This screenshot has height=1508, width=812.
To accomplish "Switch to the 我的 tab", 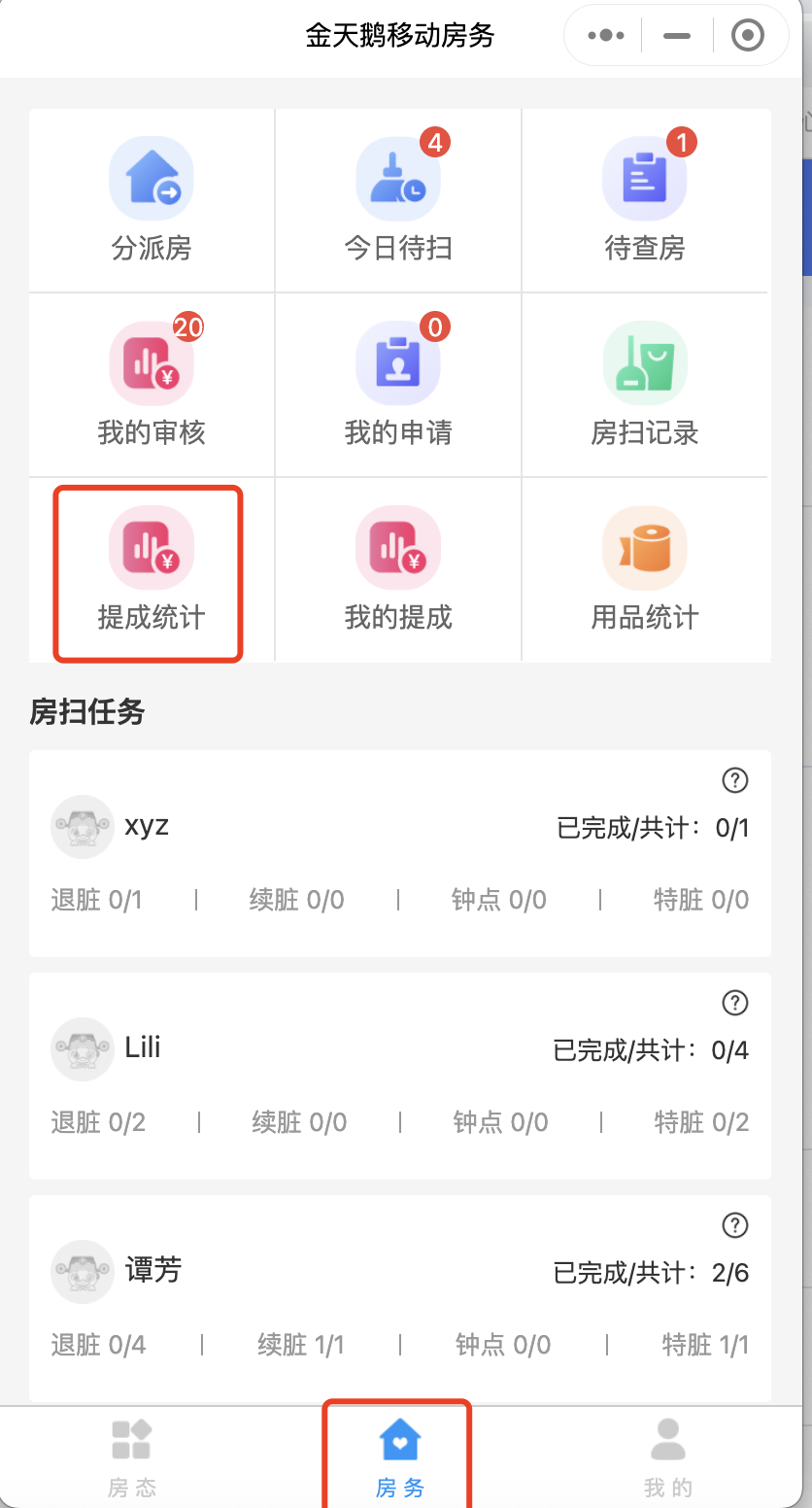I will click(x=668, y=1457).
